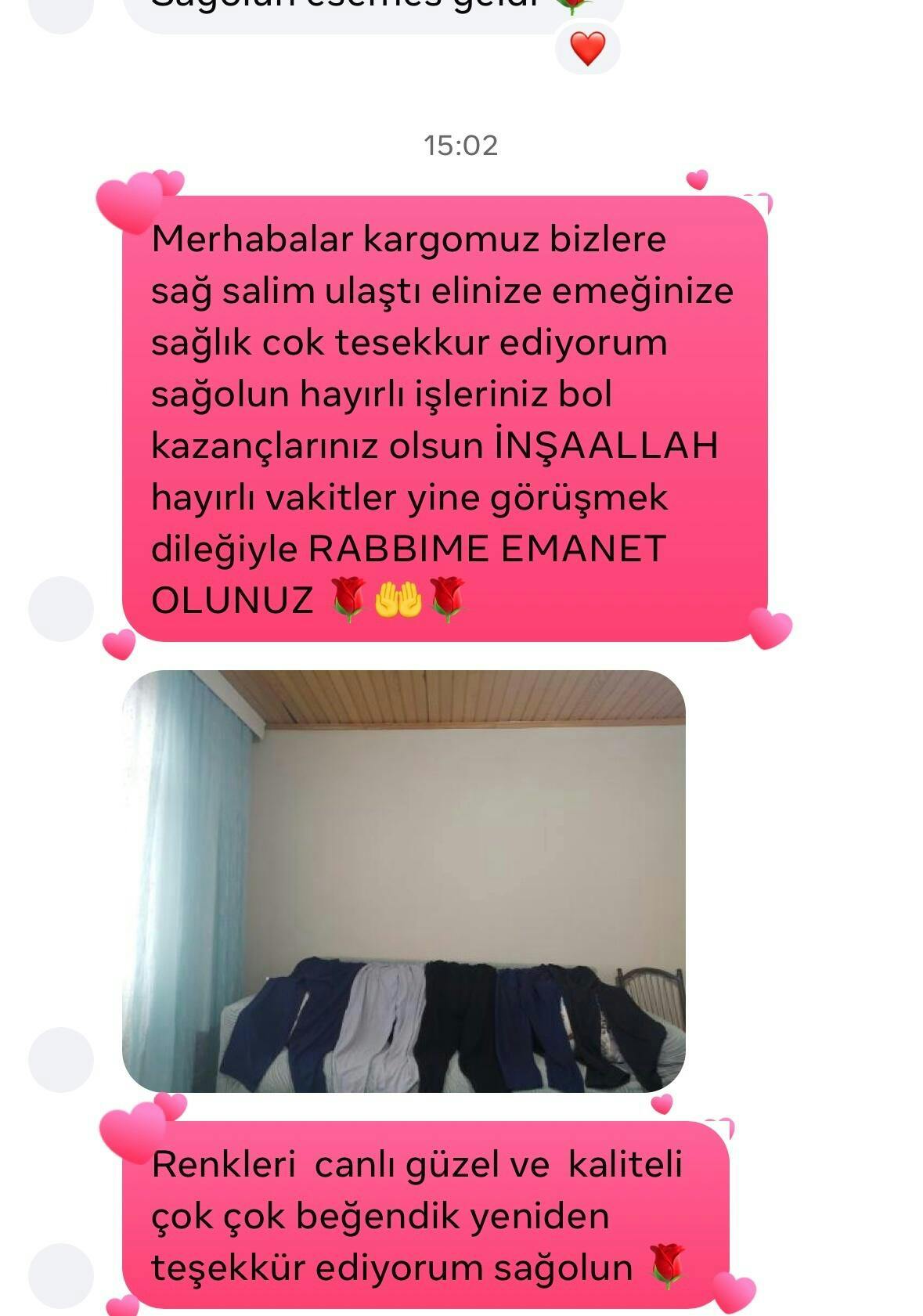Open the photo of trousers on the sofa
Viewport: 923px width, 1316px height.
(403, 881)
